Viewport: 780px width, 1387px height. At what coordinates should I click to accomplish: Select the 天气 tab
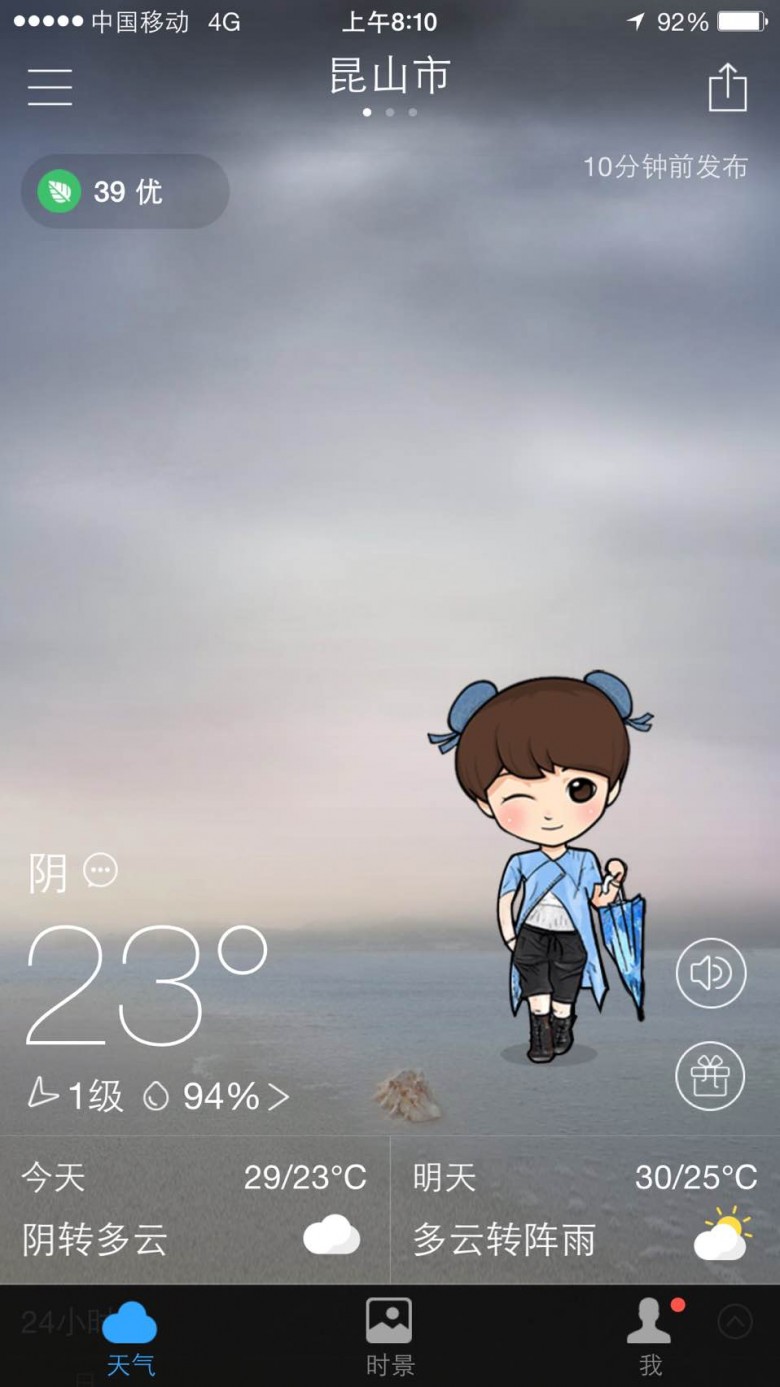(x=130, y=1337)
